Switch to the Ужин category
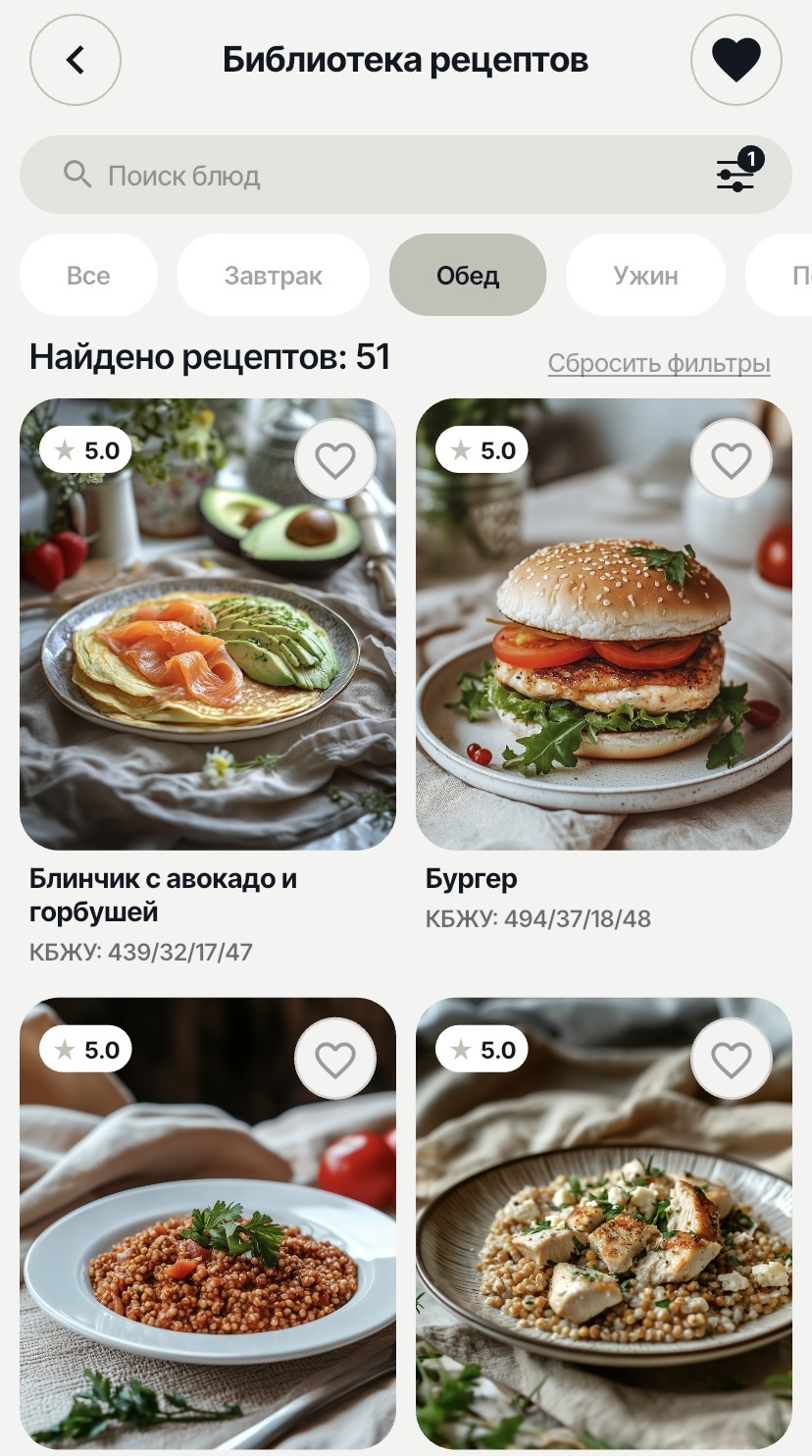Viewport: 812px width, 1456px height. [x=645, y=276]
